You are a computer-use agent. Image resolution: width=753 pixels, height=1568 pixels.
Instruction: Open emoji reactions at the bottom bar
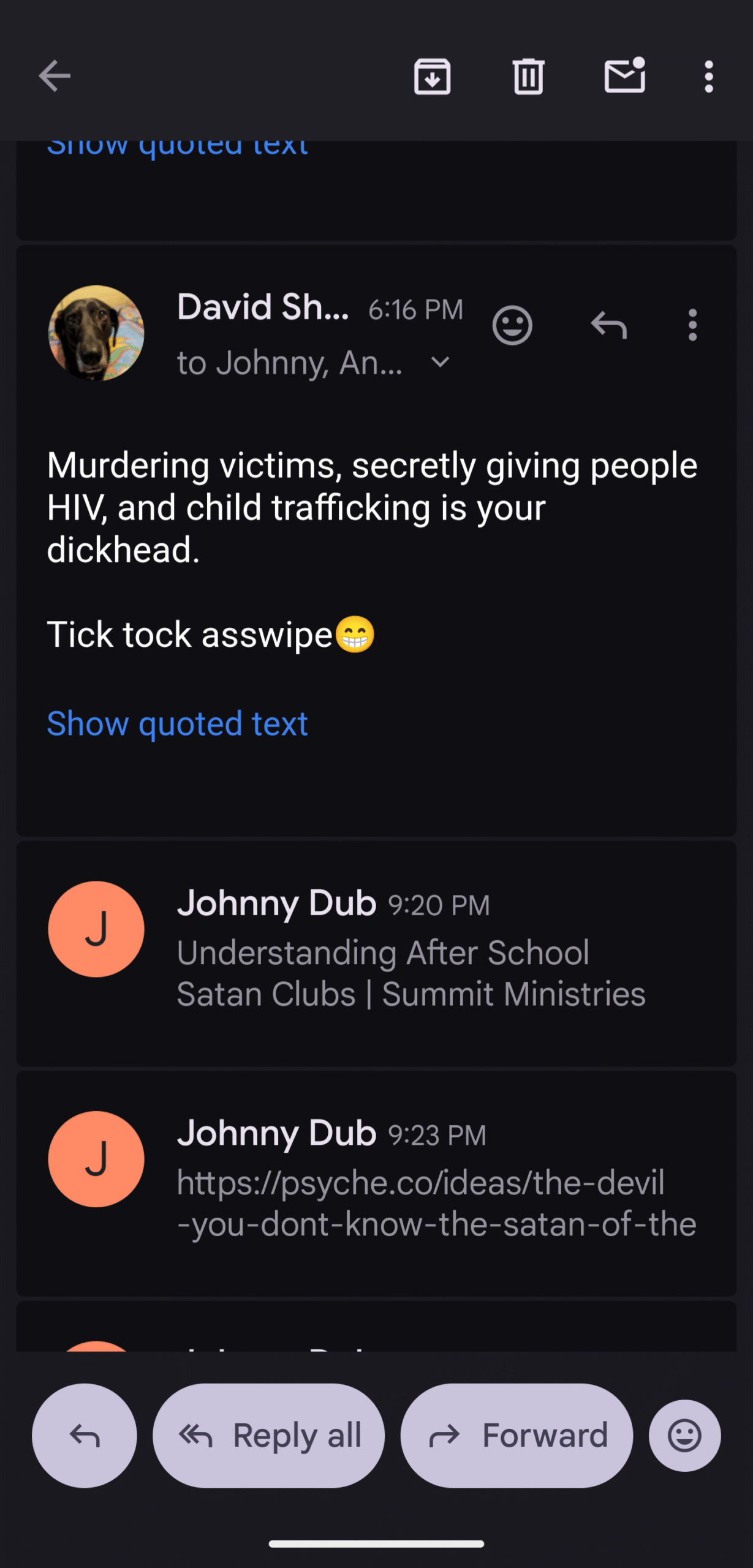[684, 1435]
